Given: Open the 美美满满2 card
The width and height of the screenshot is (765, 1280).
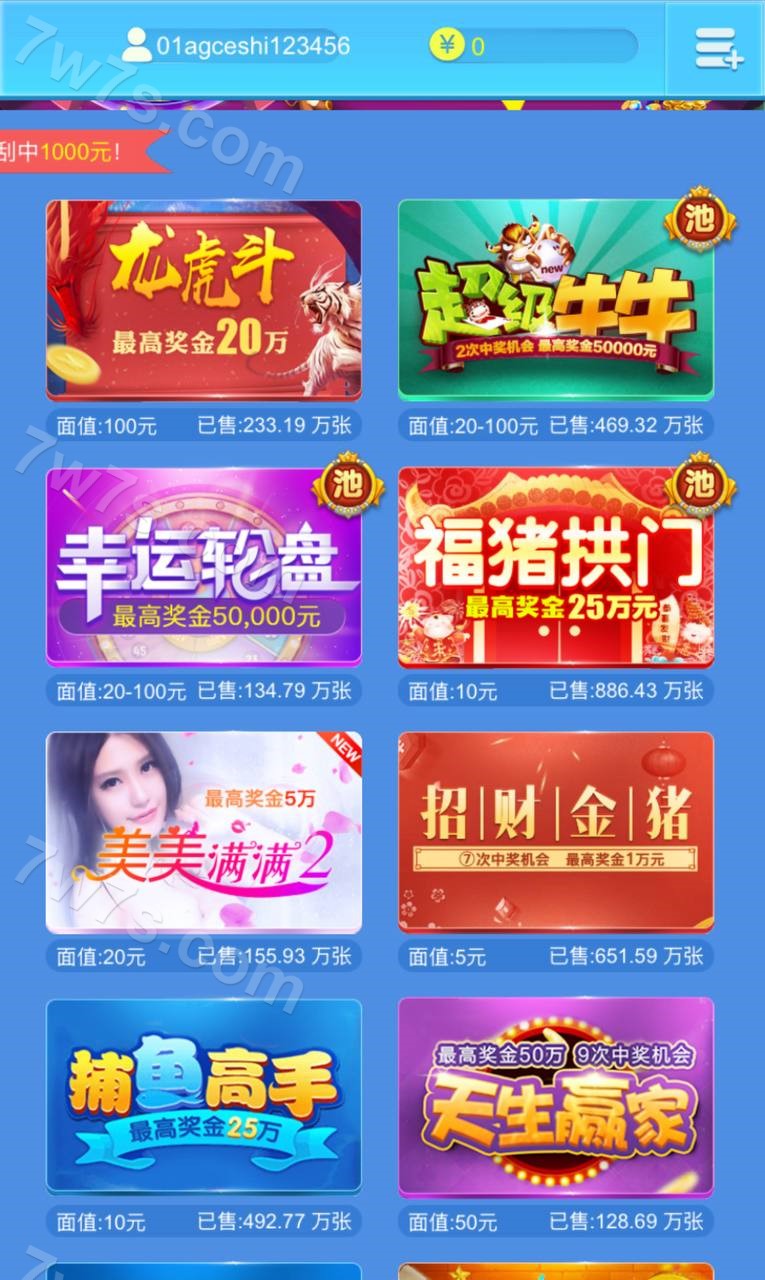Looking at the screenshot, I should point(204,832).
